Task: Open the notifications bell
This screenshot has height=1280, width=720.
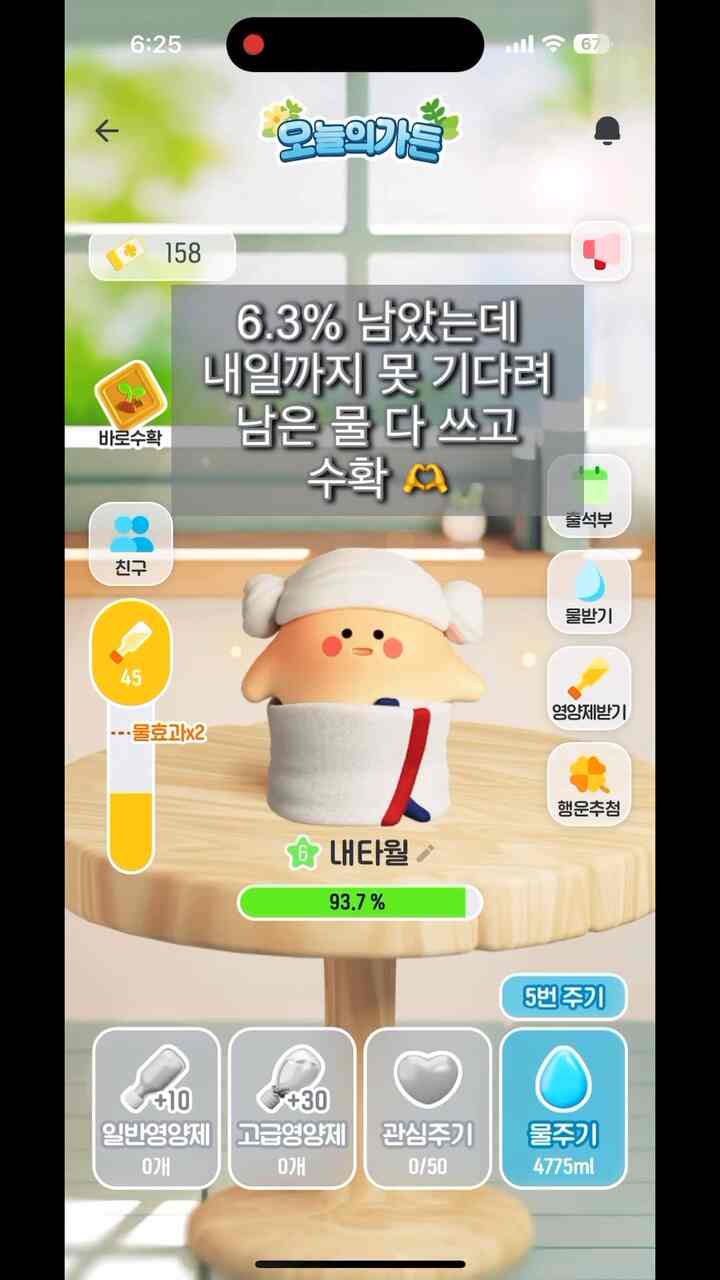Action: tap(607, 130)
